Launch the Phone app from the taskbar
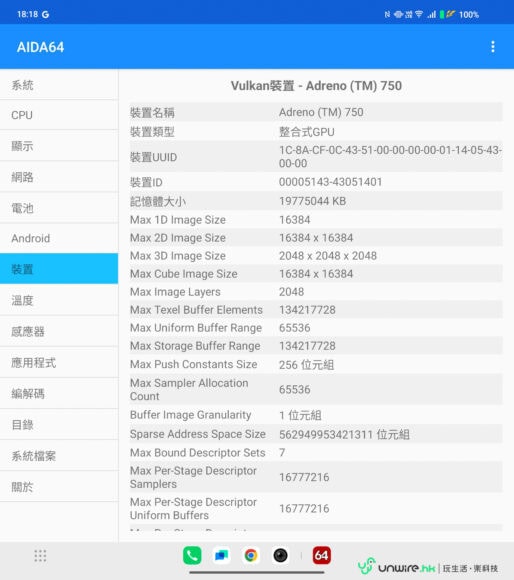This screenshot has width=514, height=580. [192, 555]
